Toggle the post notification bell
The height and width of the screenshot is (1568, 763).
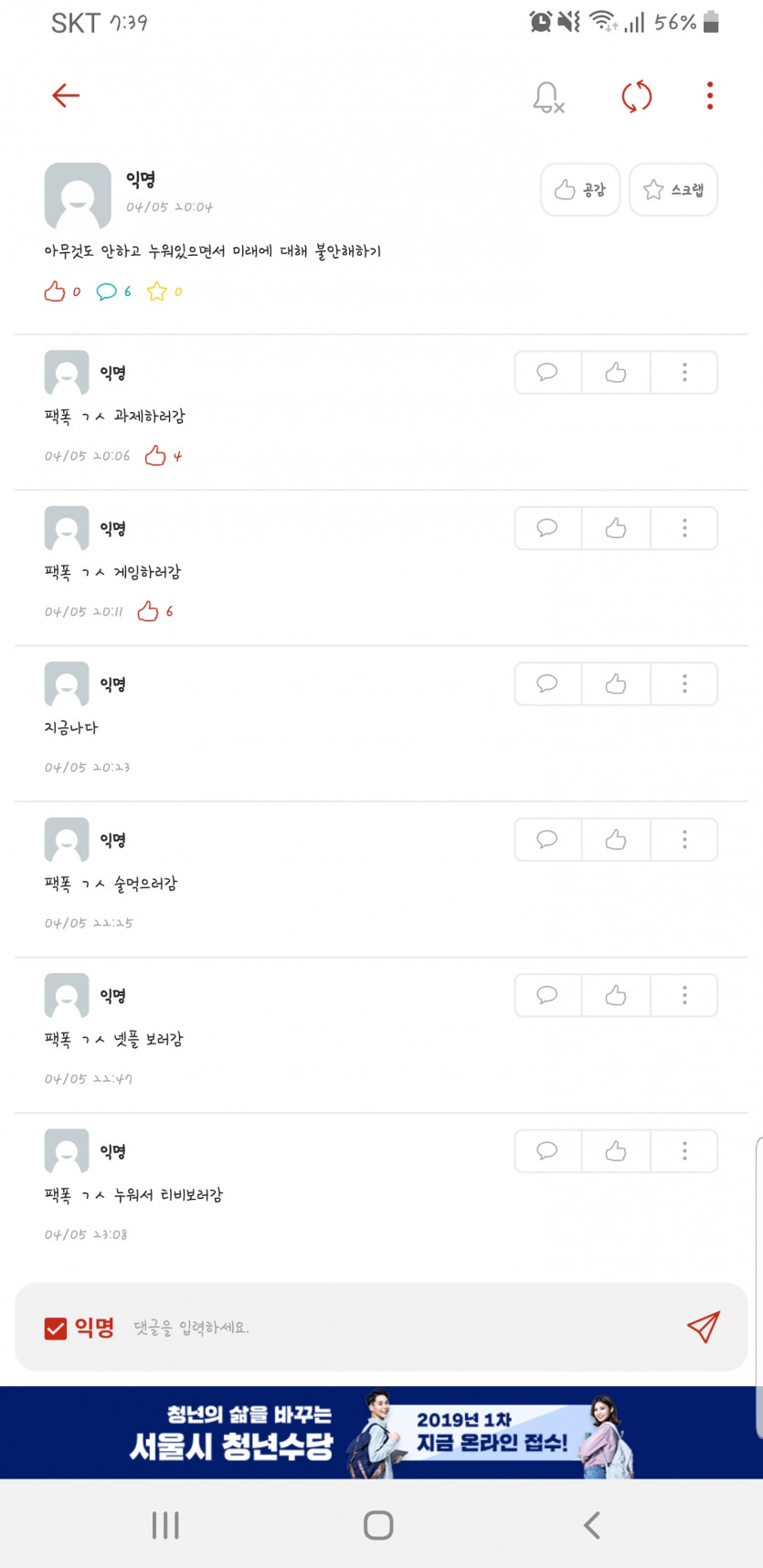[x=548, y=97]
